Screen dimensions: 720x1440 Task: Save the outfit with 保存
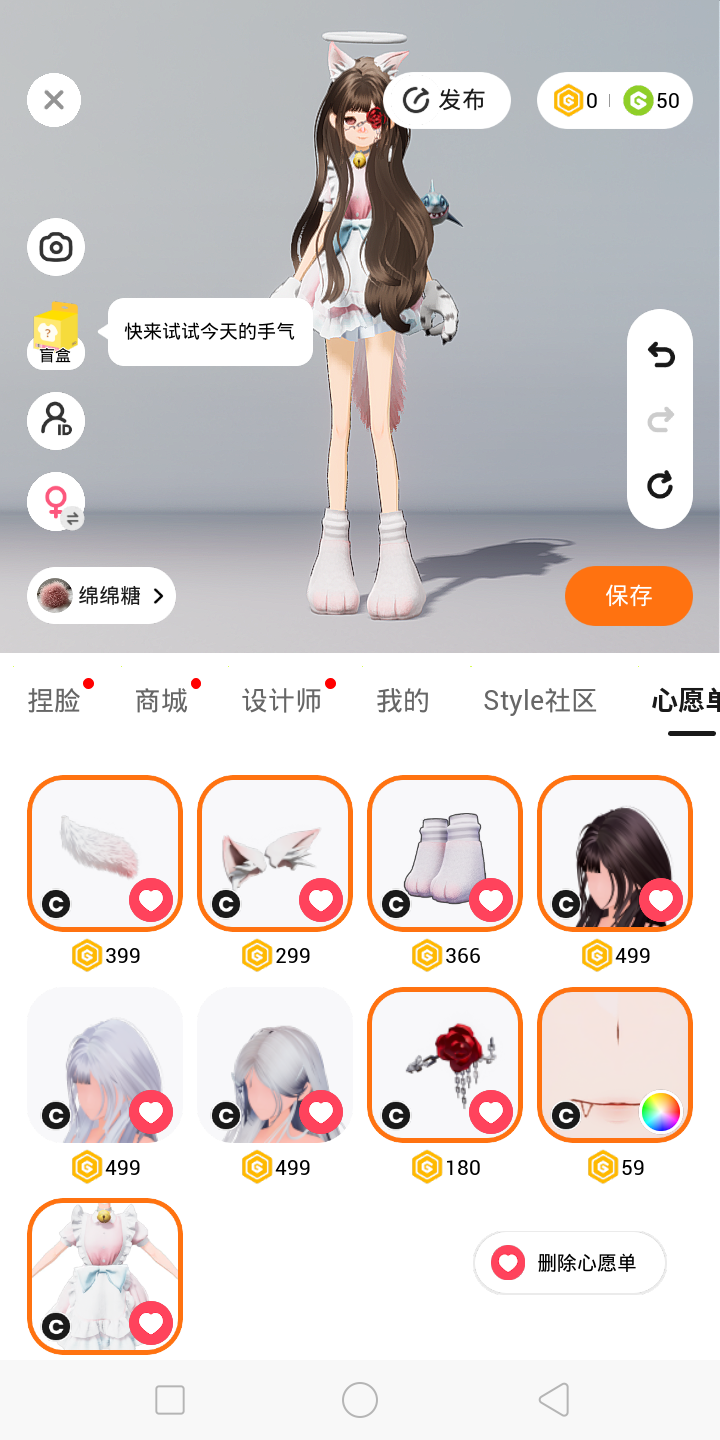click(629, 596)
